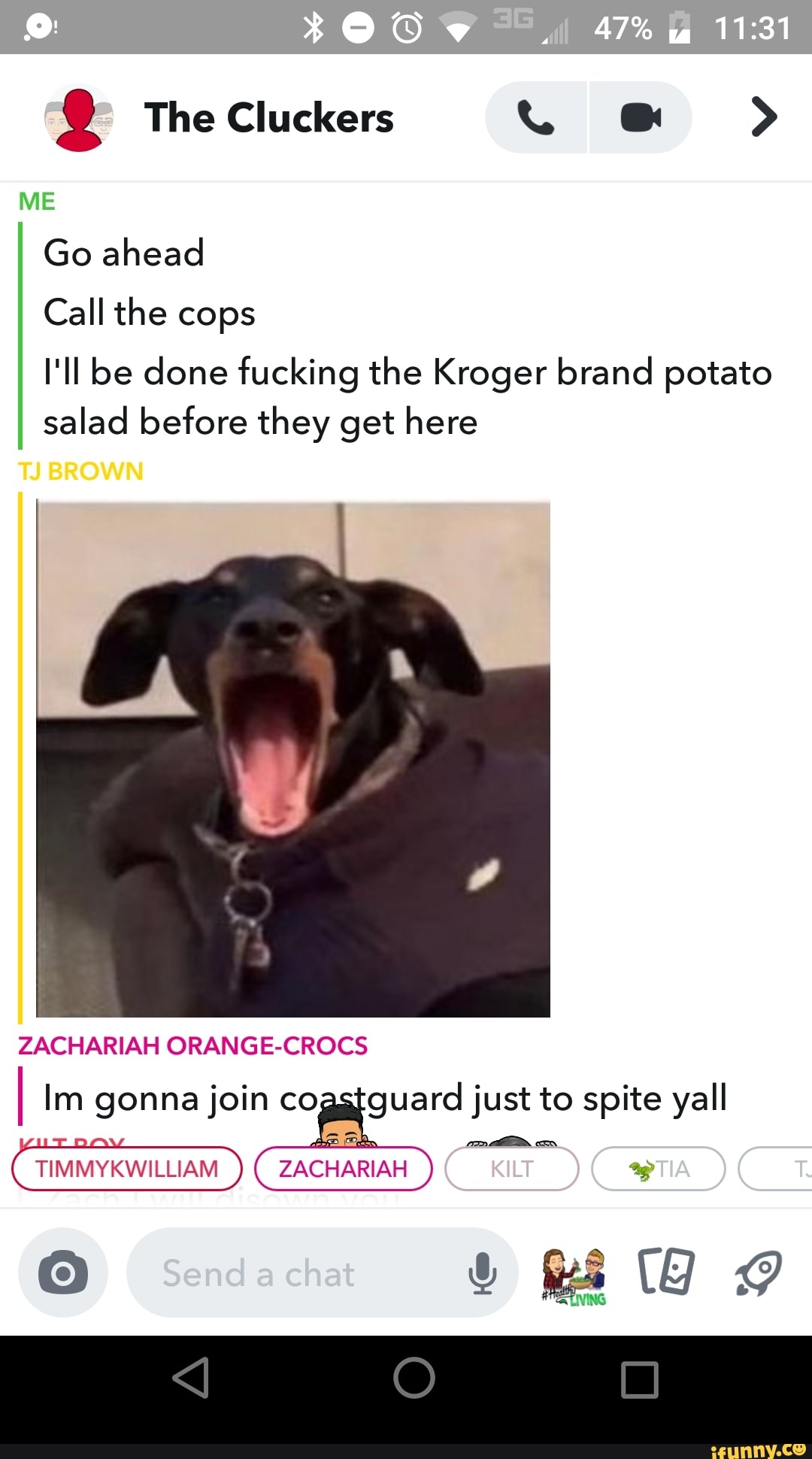Open the camera button
The image size is (812, 1459).
tap(63, 1272)
